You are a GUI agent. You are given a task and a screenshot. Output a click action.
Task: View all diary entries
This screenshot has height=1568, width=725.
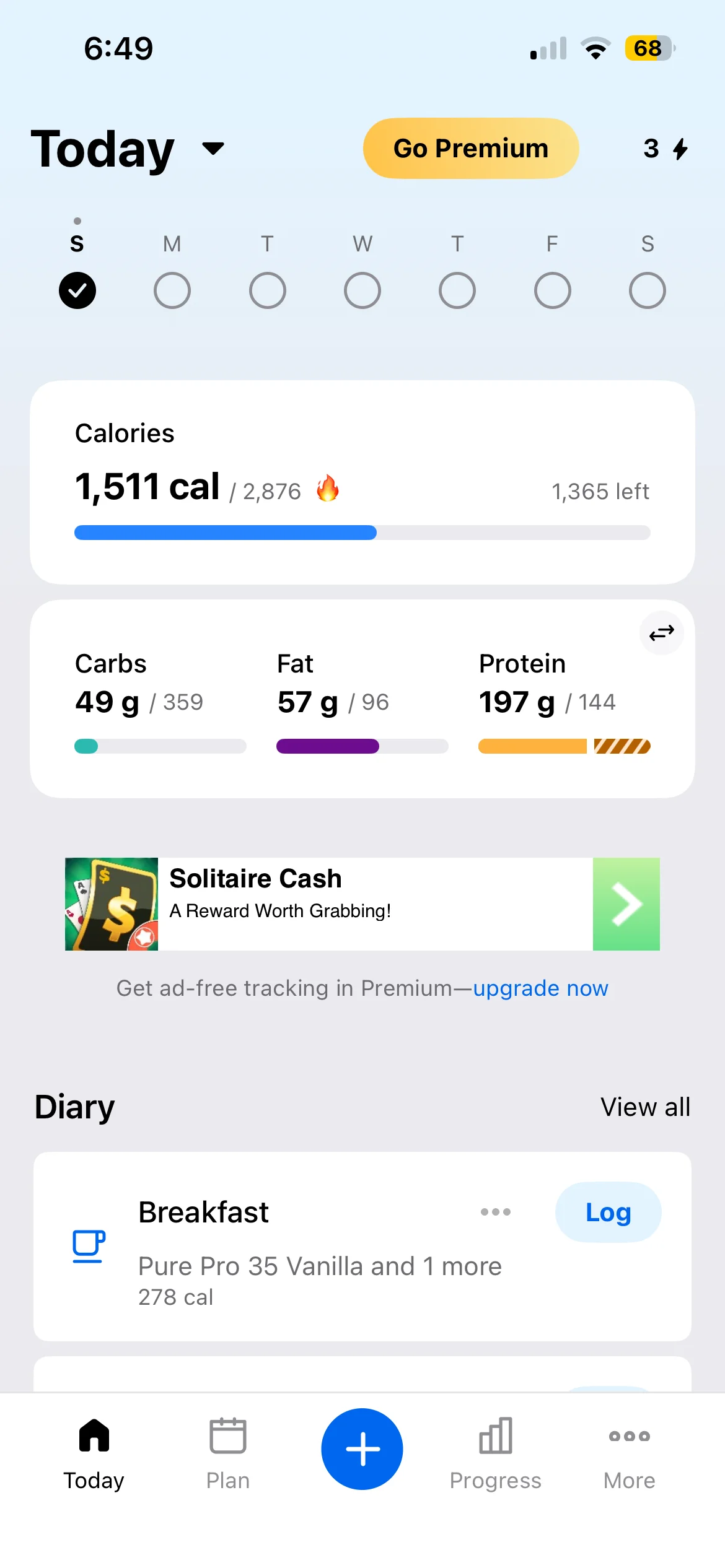pyautogui.click(x=645, y=1107)
